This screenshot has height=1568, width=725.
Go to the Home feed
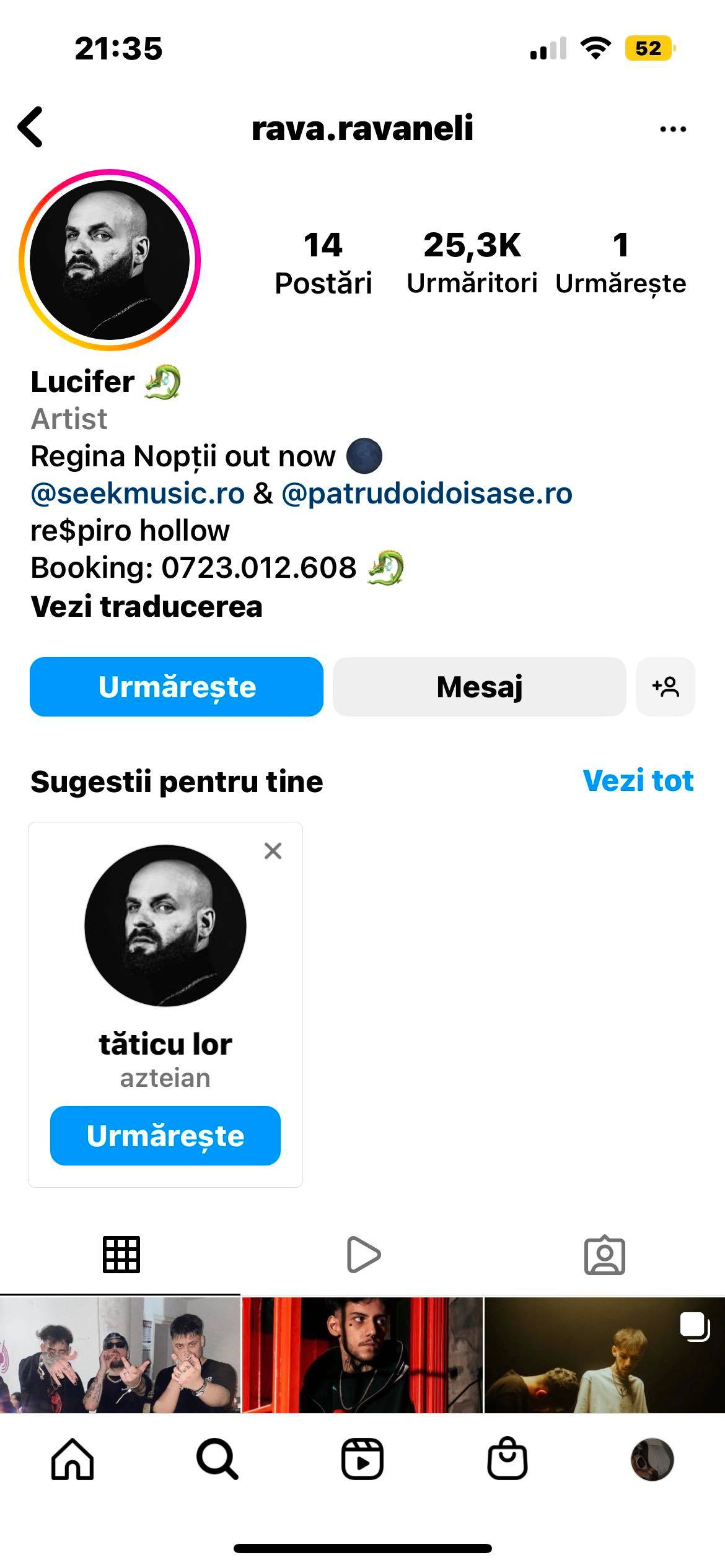point(72,1459)
